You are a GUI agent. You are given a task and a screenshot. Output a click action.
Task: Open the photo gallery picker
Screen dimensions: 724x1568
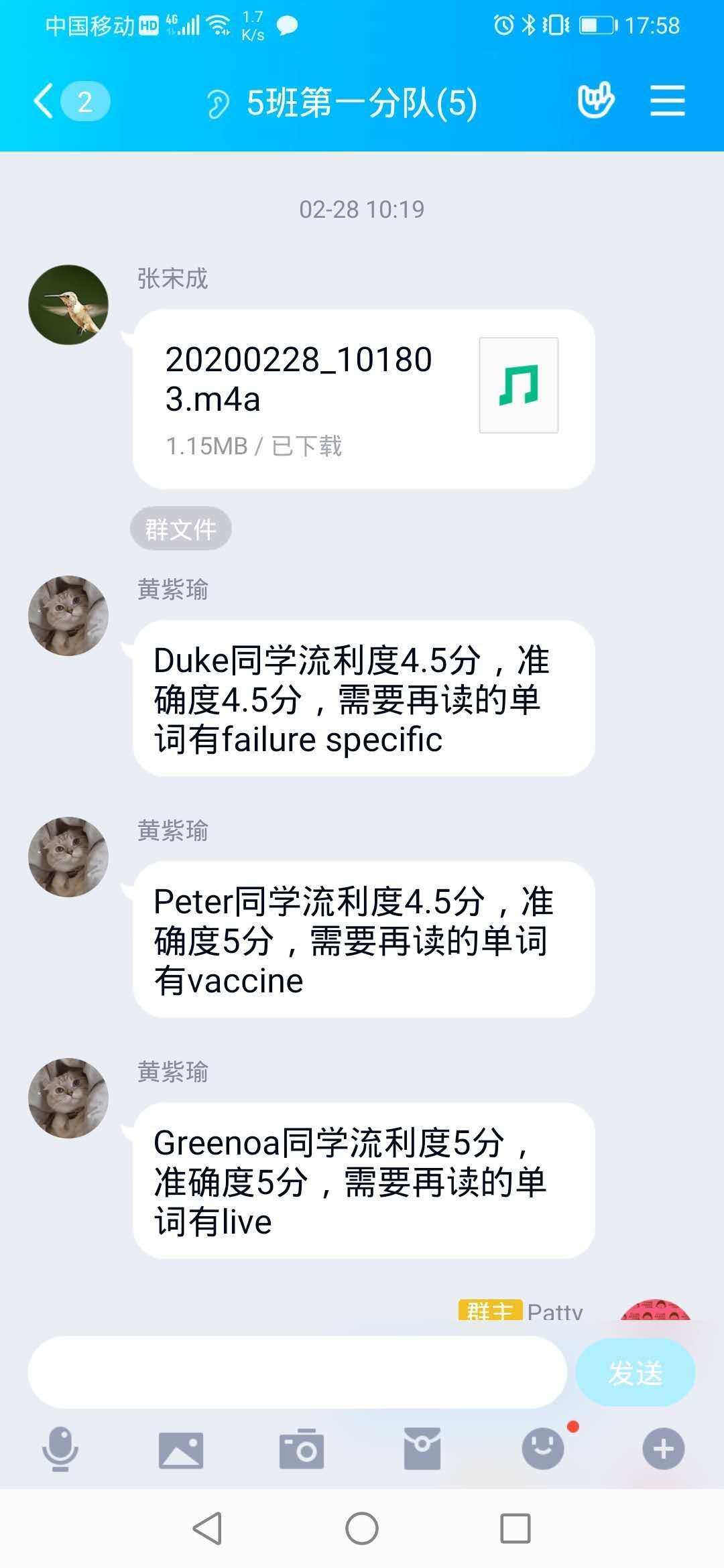(181, 1450)
